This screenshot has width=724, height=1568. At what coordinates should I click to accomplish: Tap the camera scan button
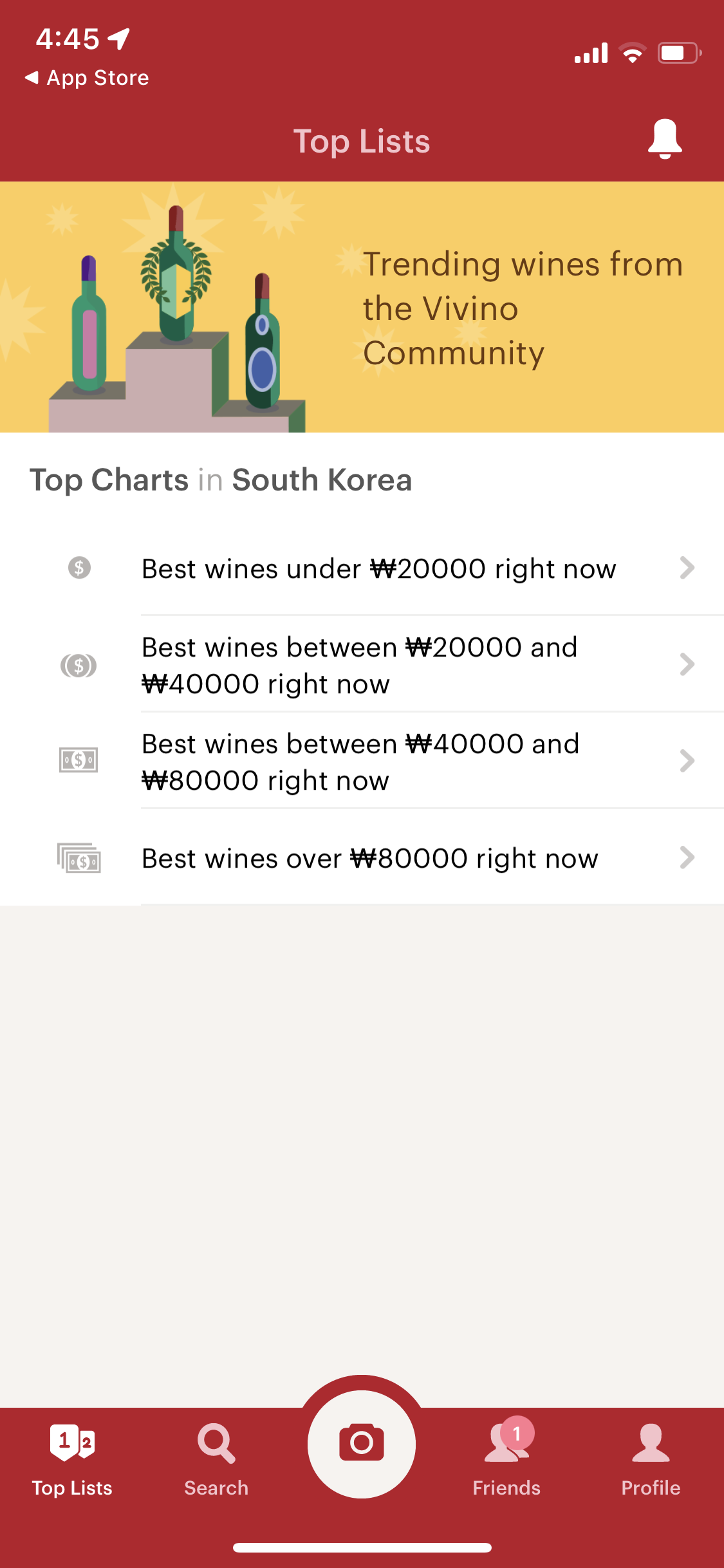click(x=362, y=1443)
